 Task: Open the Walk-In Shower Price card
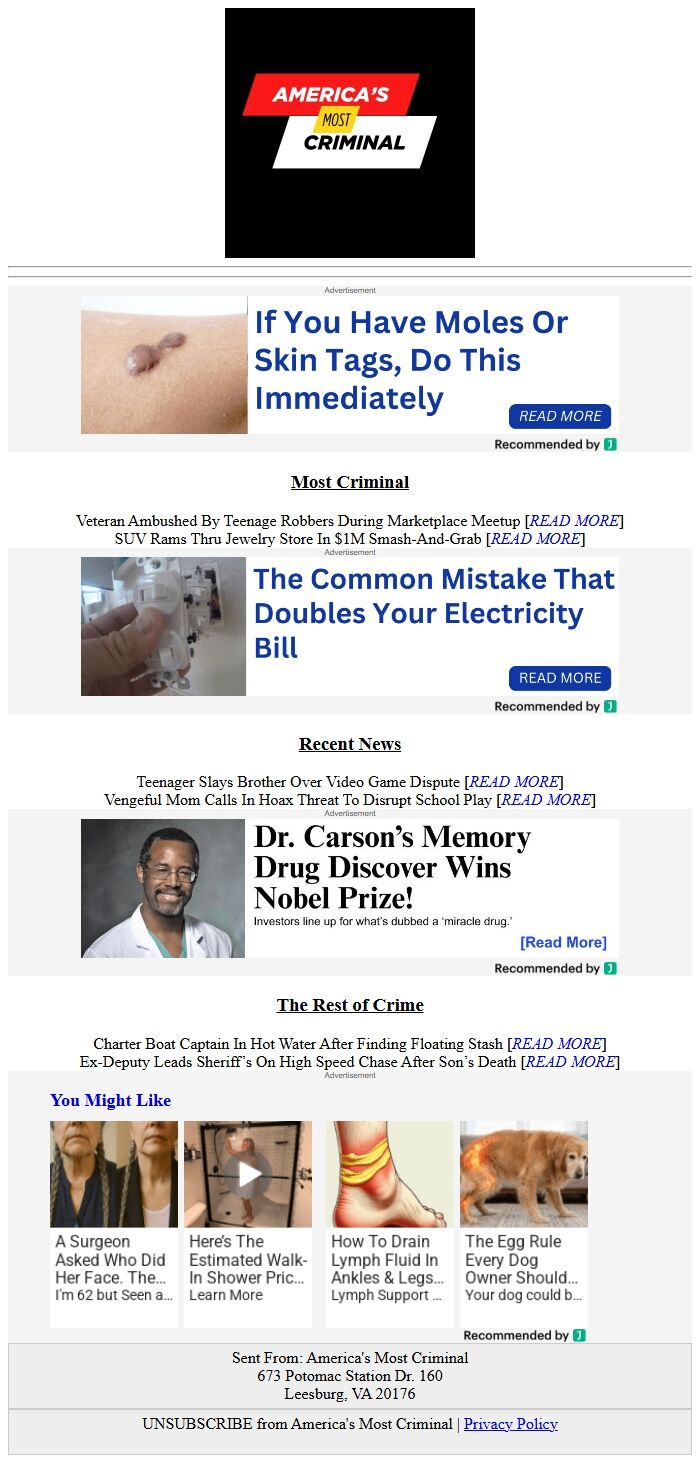[248, 1224]
